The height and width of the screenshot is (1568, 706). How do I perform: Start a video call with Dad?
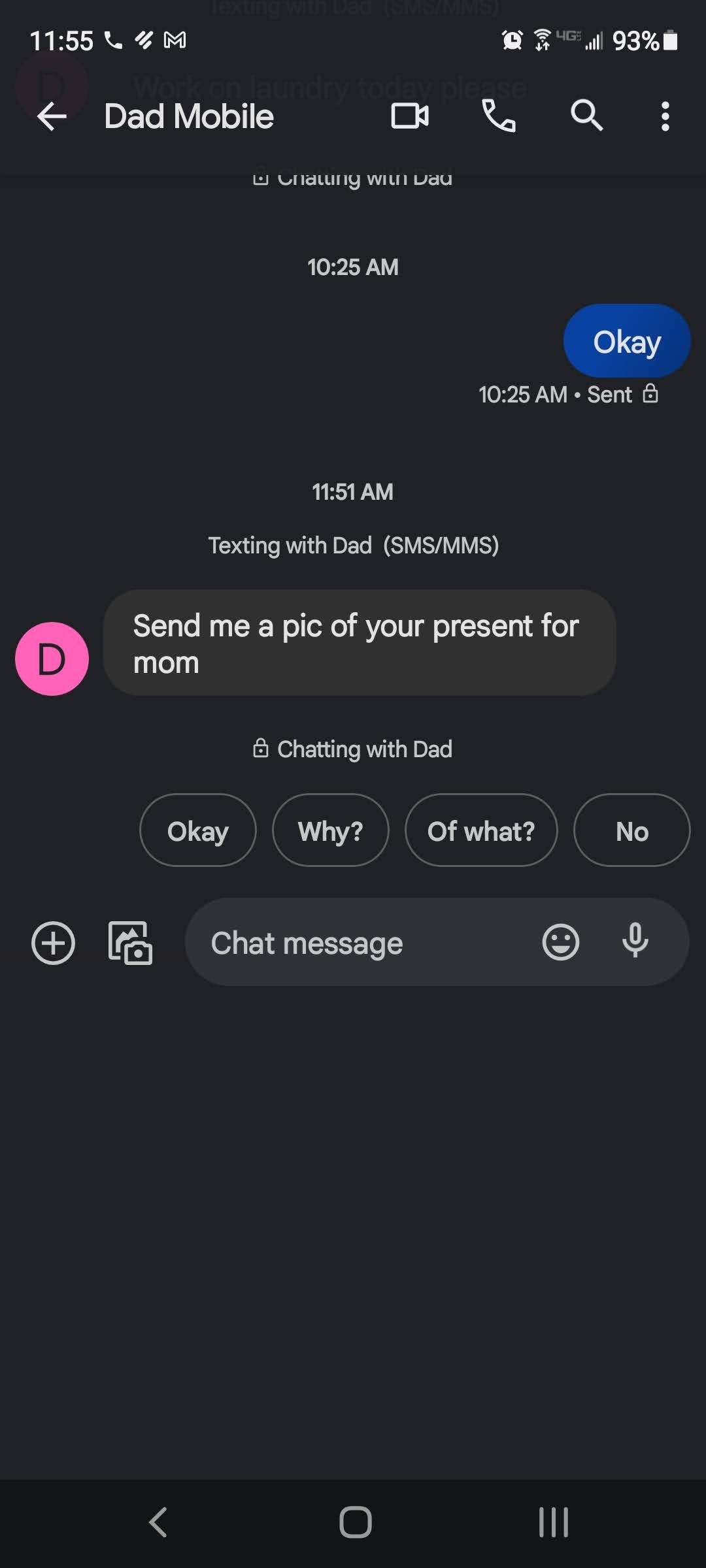[410, 116]
